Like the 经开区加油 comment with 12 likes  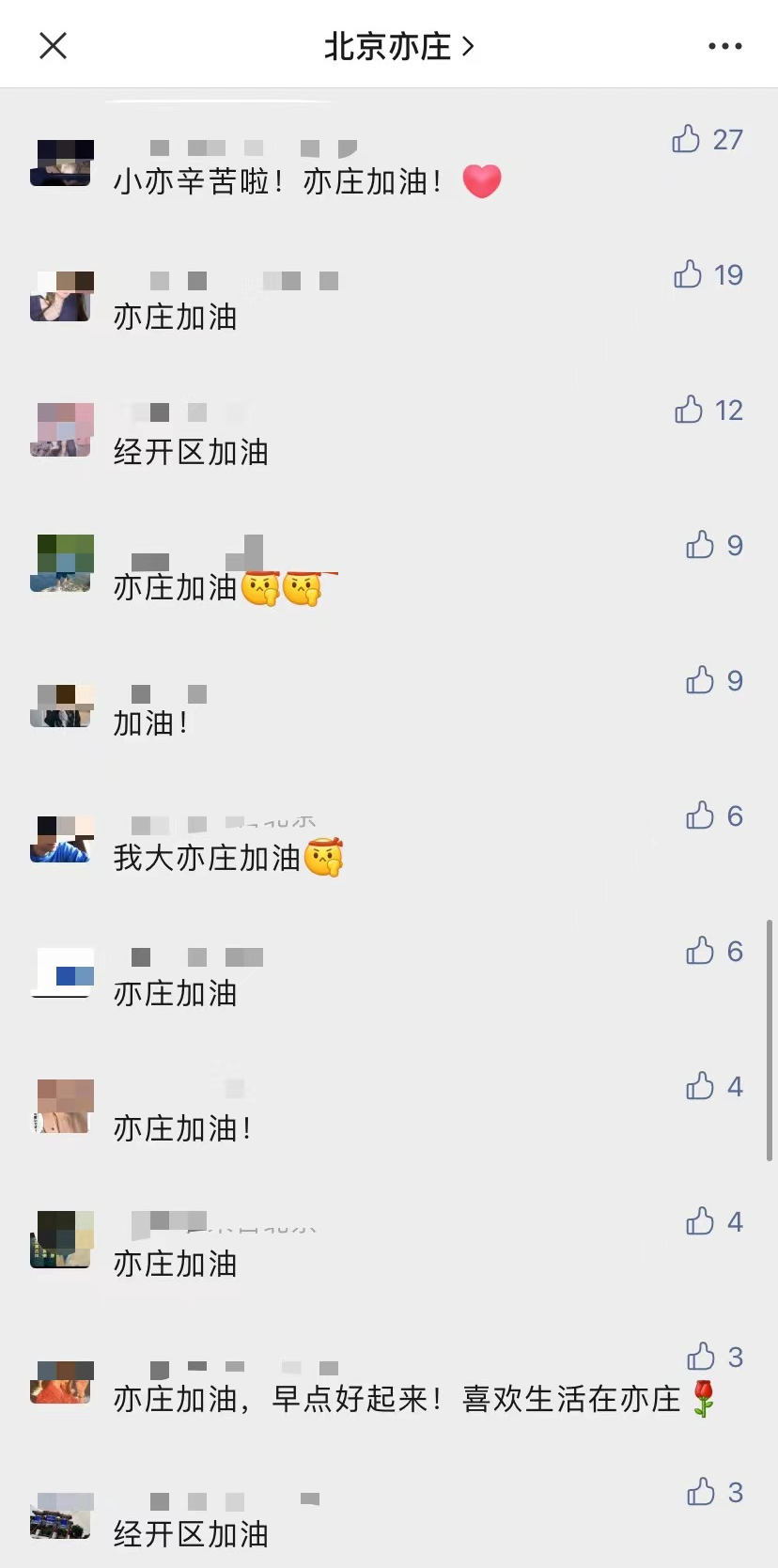689,410
